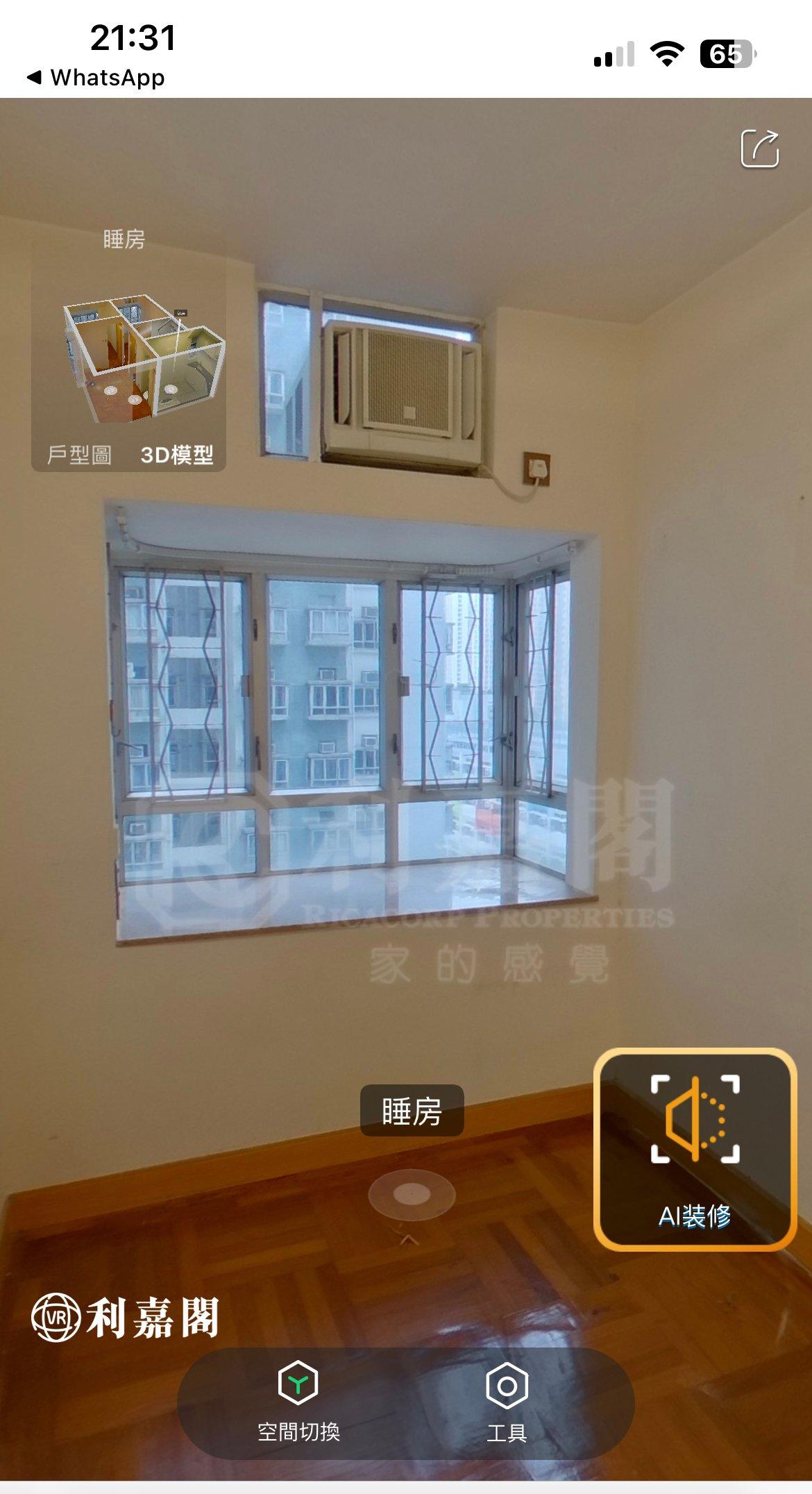
Task: Move to the 睡房 floor hotspot
Action: pyautogui.click(x=412, y=1194)
